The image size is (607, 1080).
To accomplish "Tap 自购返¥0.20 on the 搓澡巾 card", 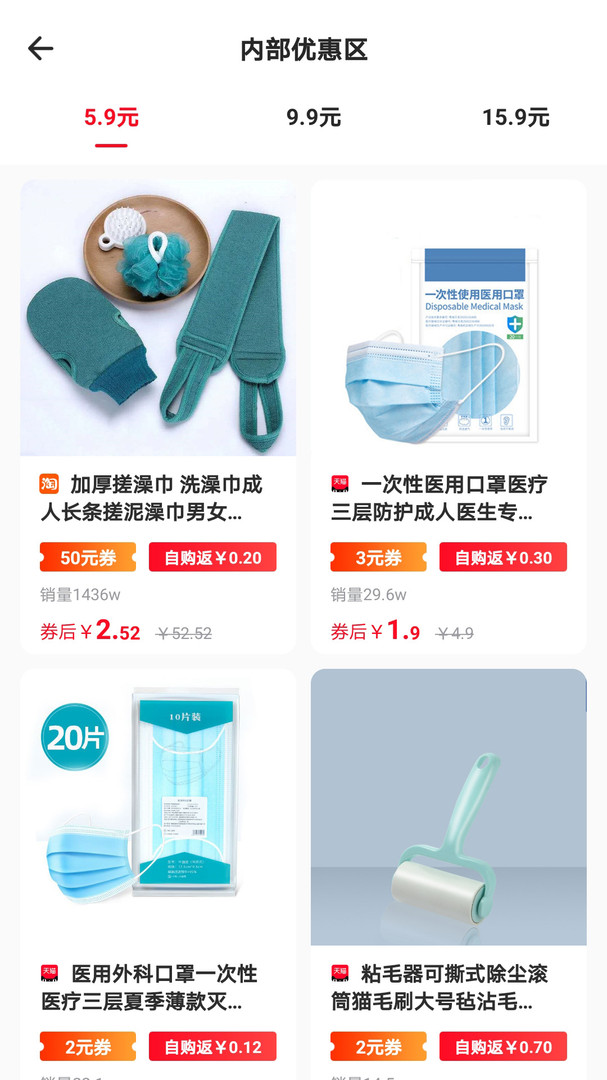I will point(212,557).
